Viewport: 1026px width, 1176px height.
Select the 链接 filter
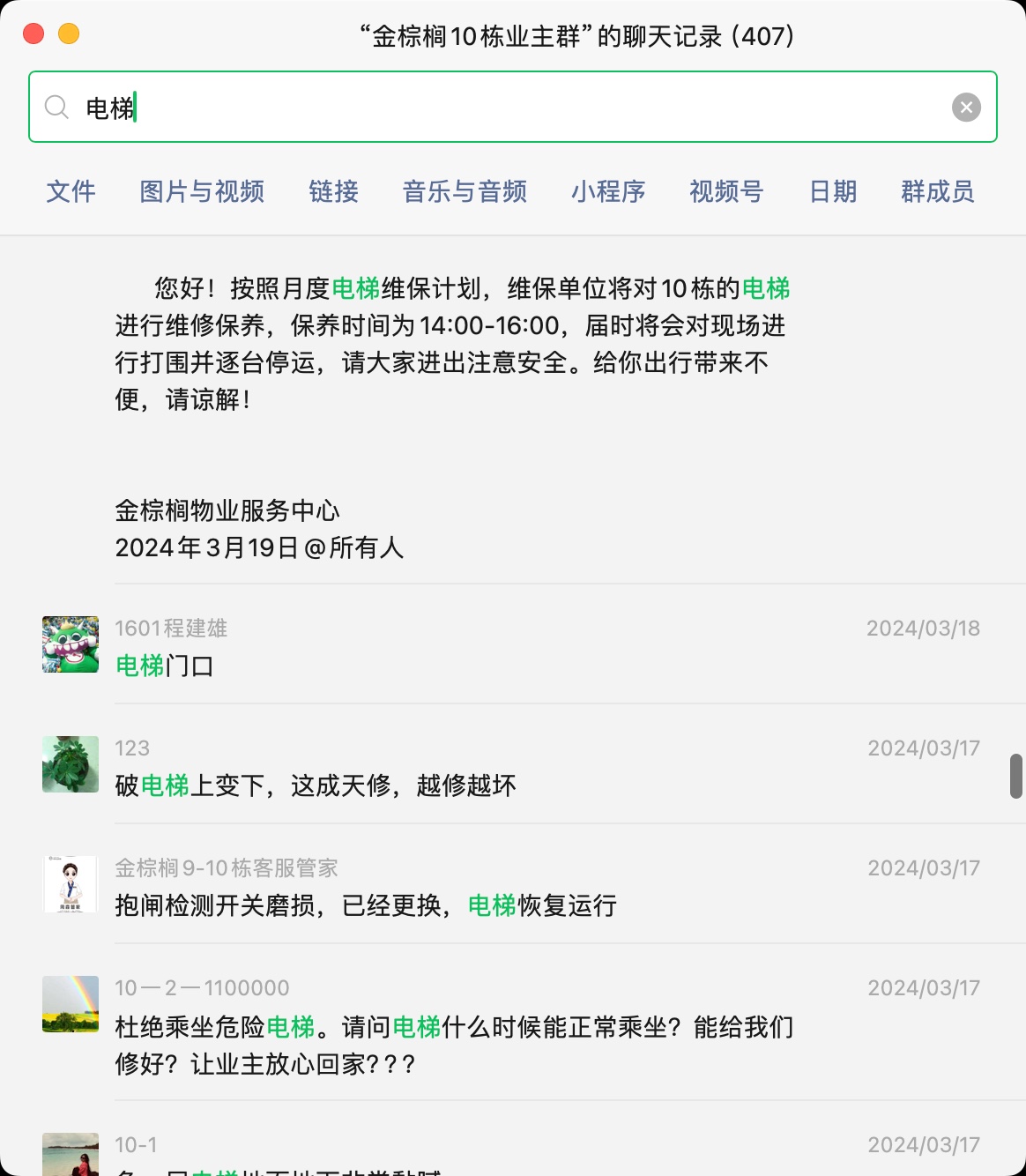pyautogui.click(x=333, y=191)
